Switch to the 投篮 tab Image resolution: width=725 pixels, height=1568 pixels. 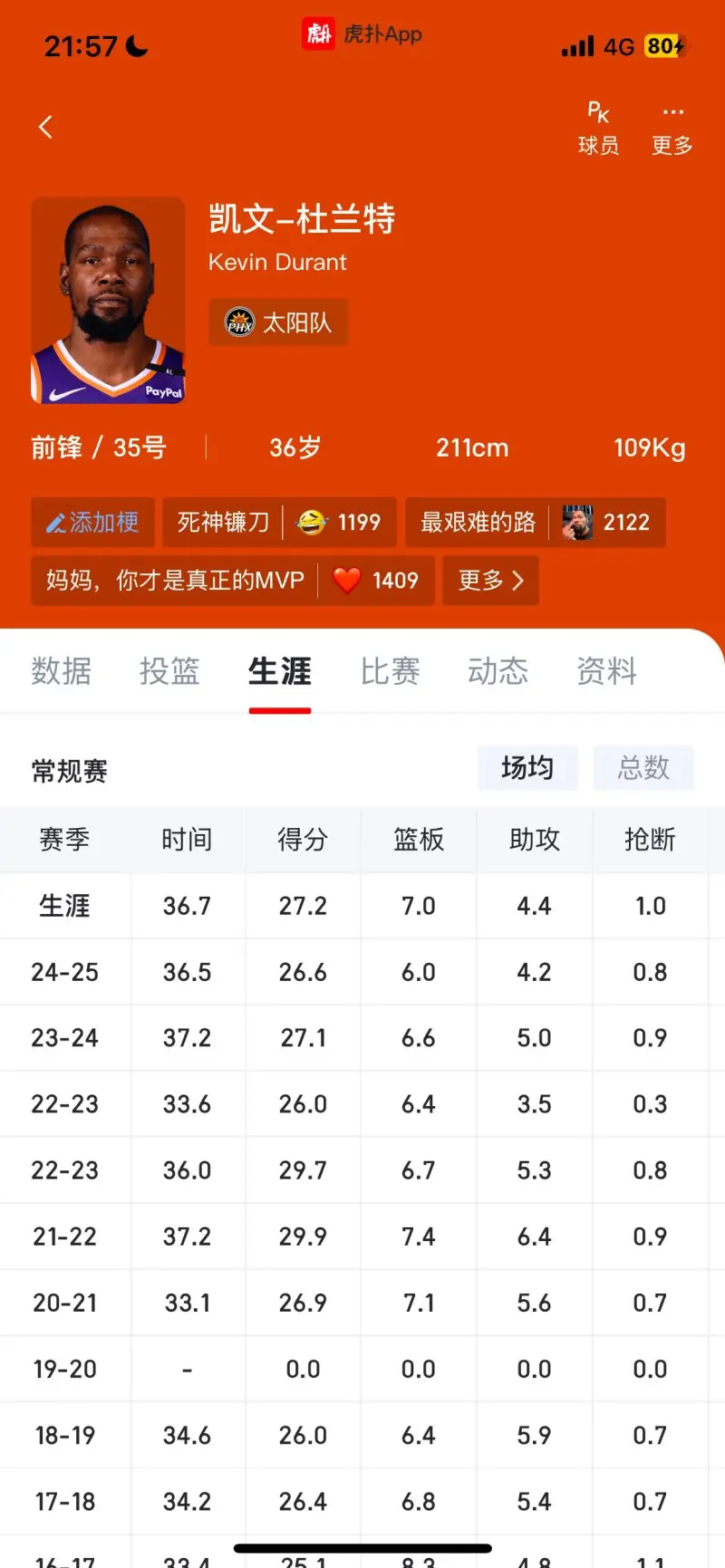coord(169,671)
